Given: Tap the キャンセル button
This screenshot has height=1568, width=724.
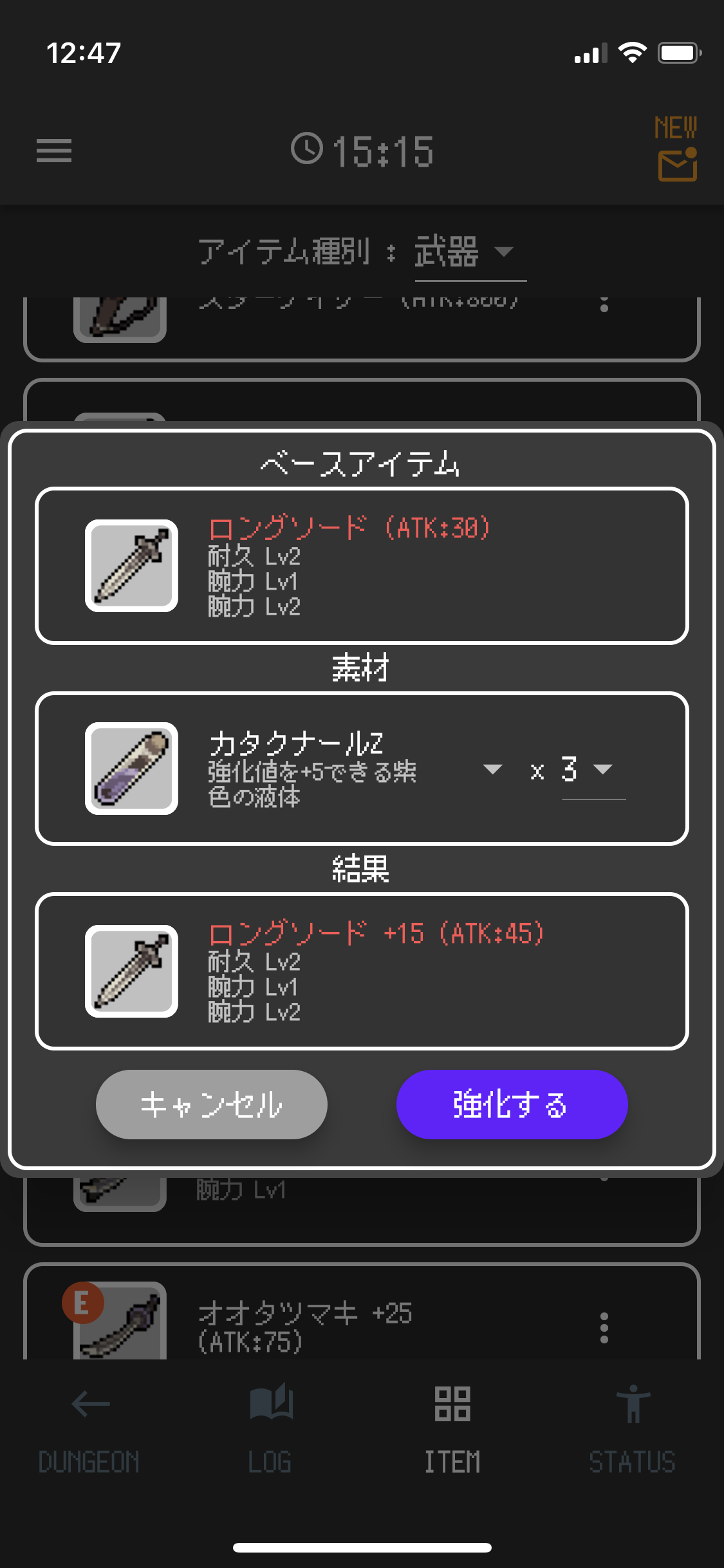Looking at the screenshot, I should click(211, 1104).
